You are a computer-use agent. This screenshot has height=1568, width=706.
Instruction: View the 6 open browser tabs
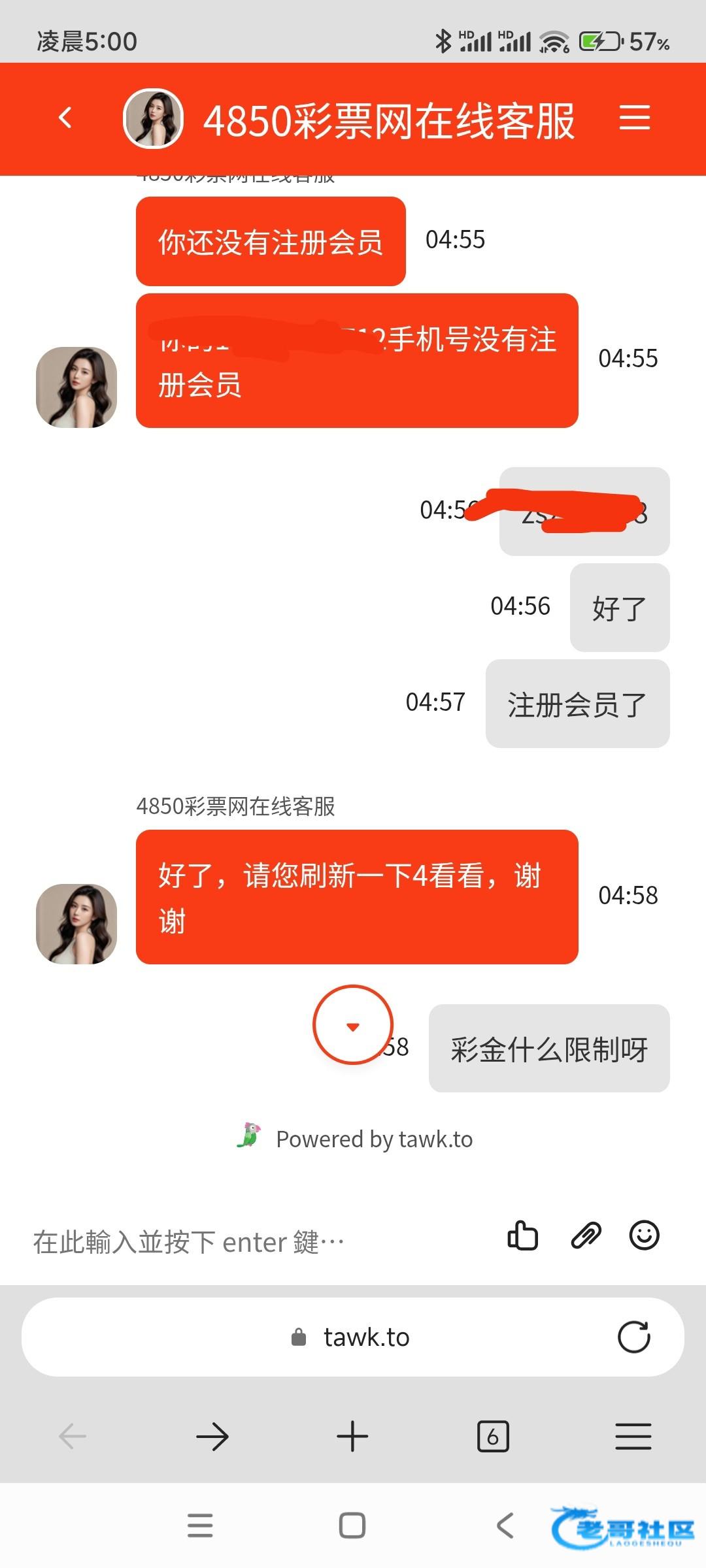click(x=493, y=1437)
